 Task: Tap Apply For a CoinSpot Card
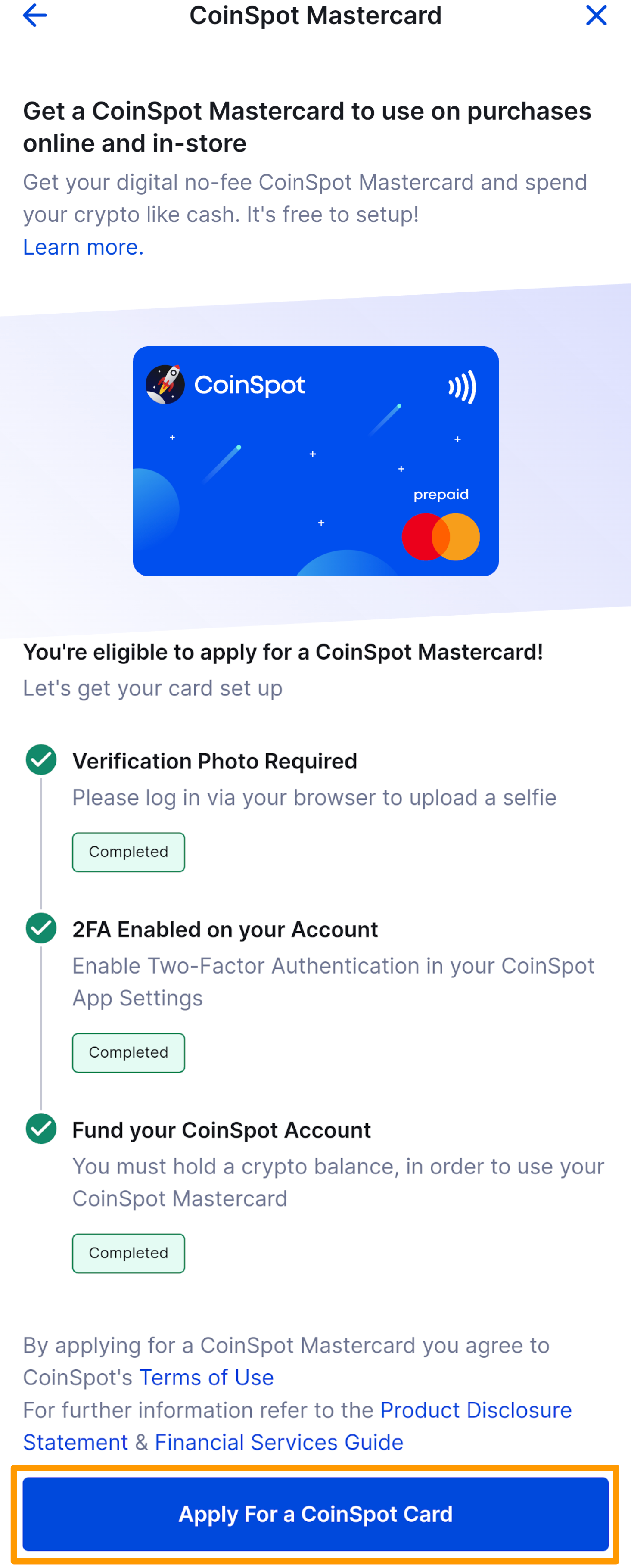pos(315,1514)
